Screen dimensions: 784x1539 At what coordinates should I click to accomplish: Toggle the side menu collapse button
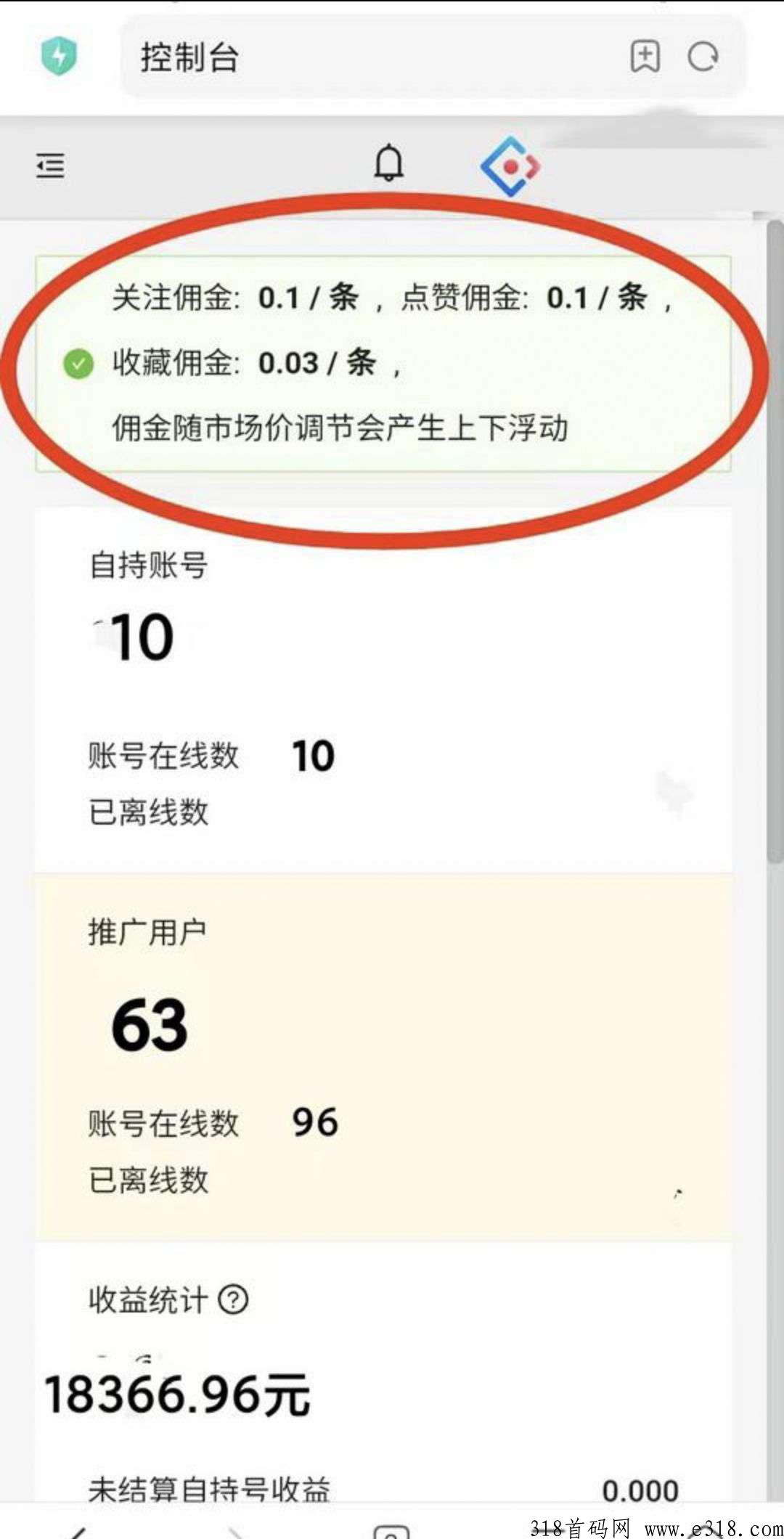point(50,166)
